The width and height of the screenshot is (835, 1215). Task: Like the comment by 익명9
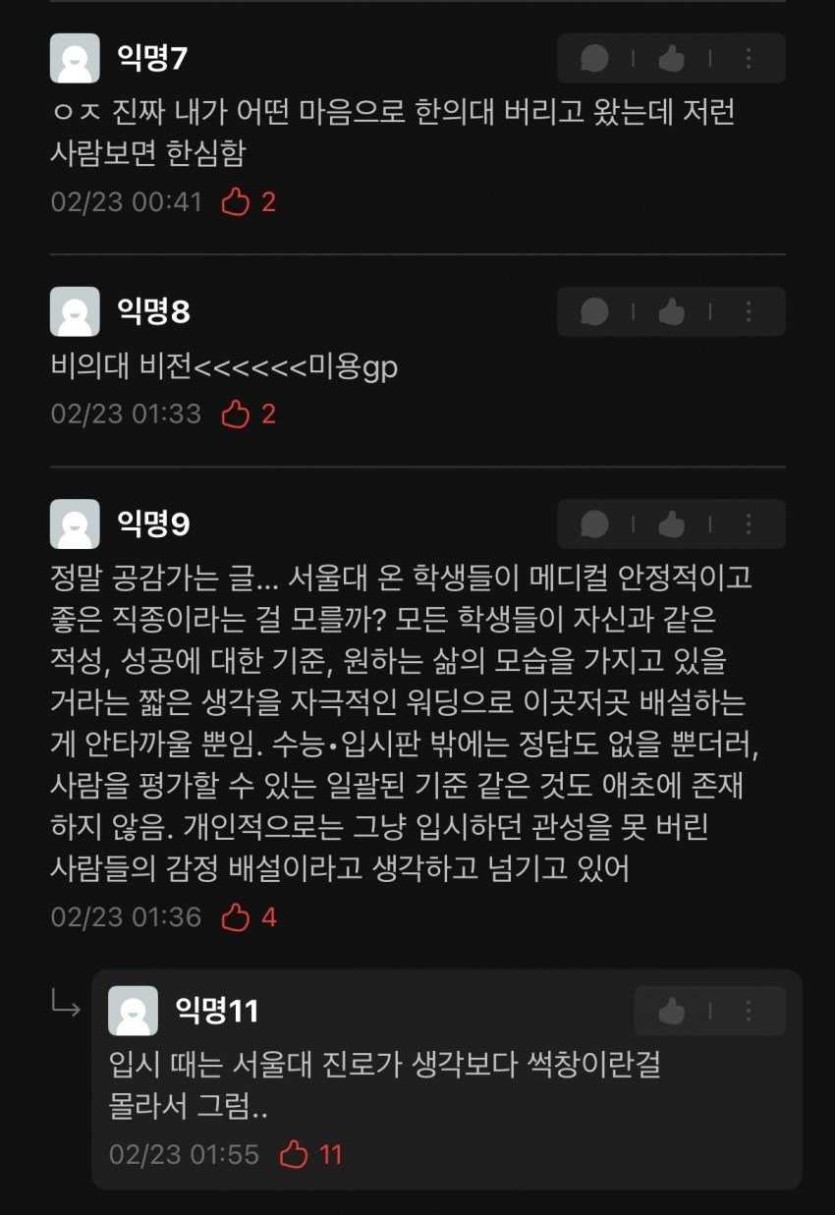[671, 524]
